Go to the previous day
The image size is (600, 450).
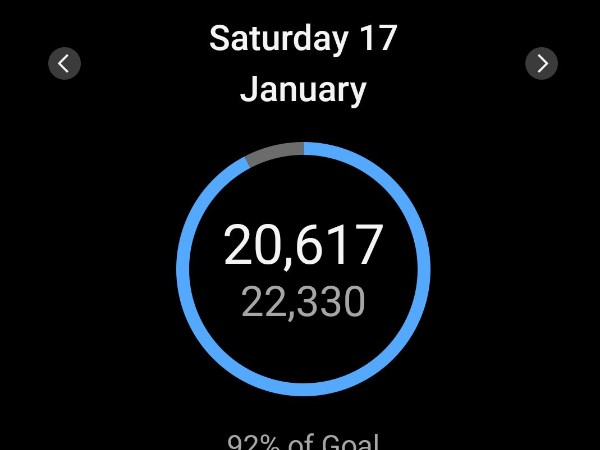(x=64, y=65)
